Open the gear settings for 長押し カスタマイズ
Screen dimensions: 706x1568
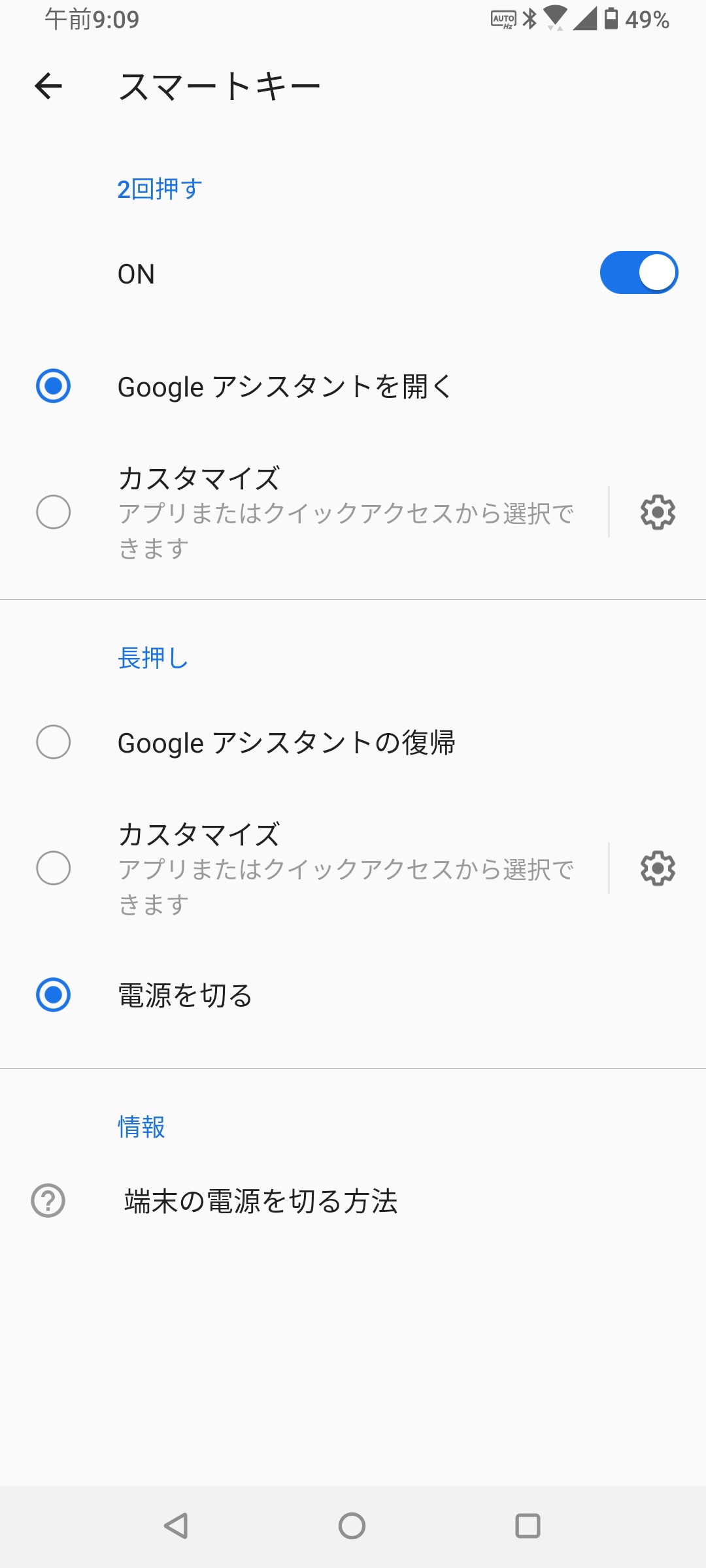[658, 868]
